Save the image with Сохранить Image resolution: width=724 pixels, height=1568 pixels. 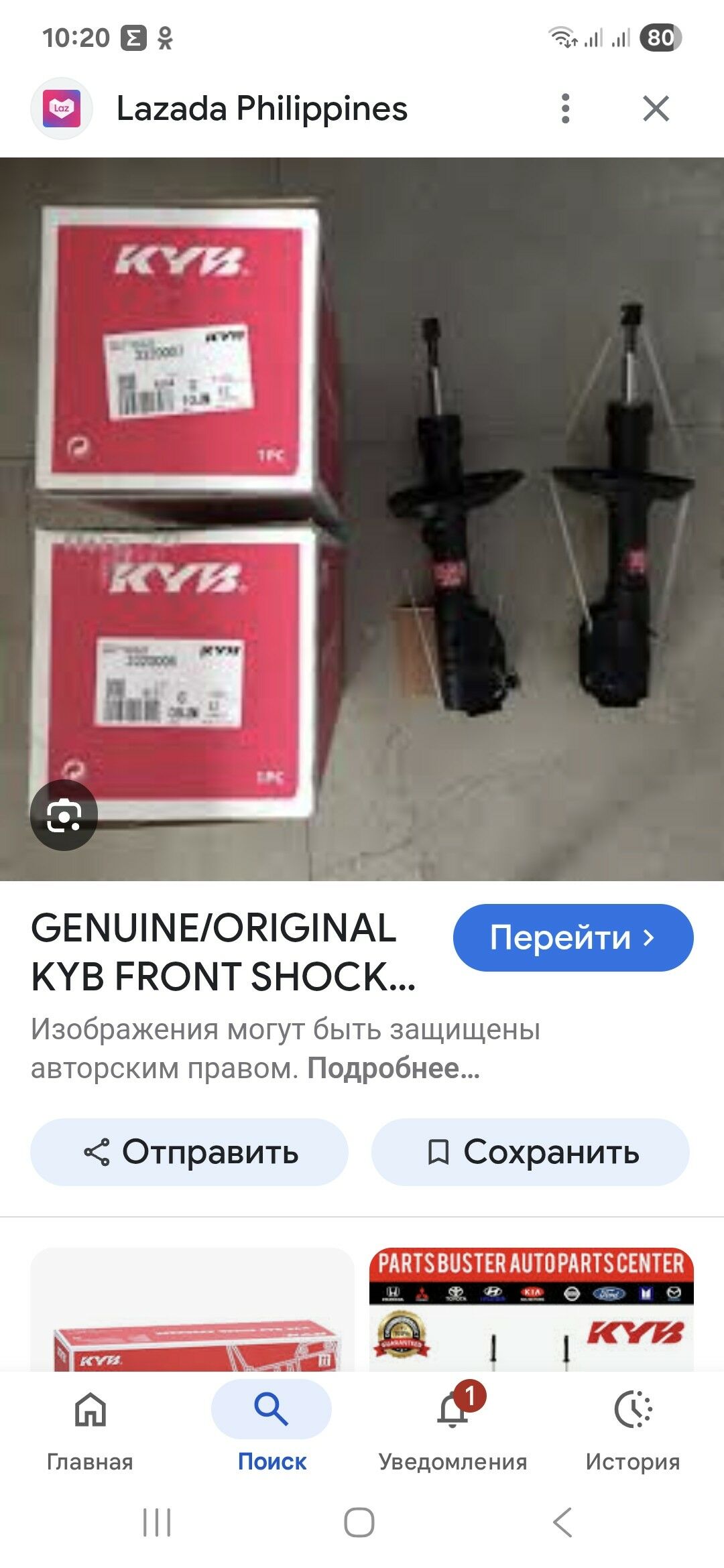point(530,1152)
